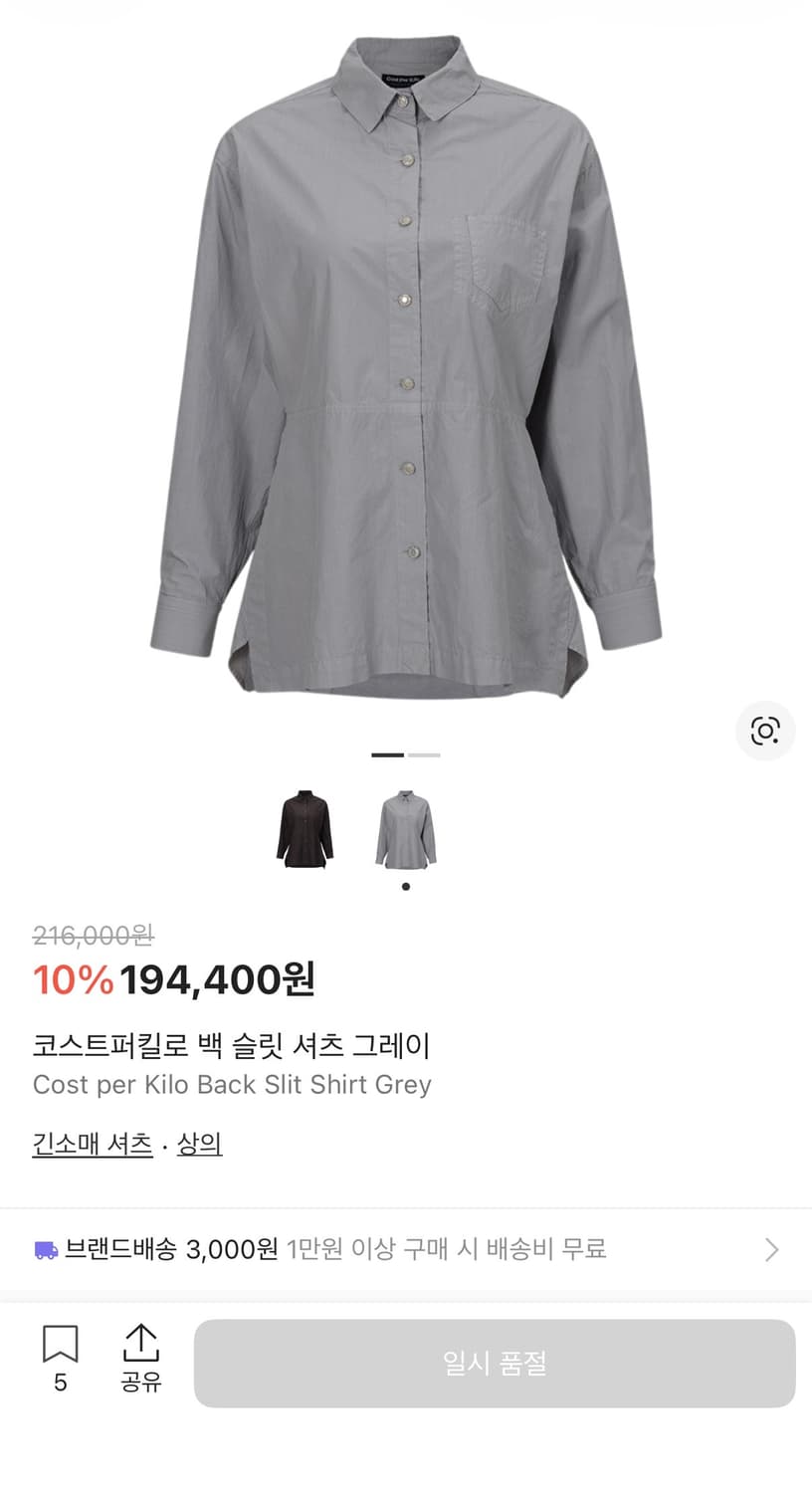Click the dot indicator below the thumbnails
This screenshot has width=812, height=1493.
pos(405,884)
